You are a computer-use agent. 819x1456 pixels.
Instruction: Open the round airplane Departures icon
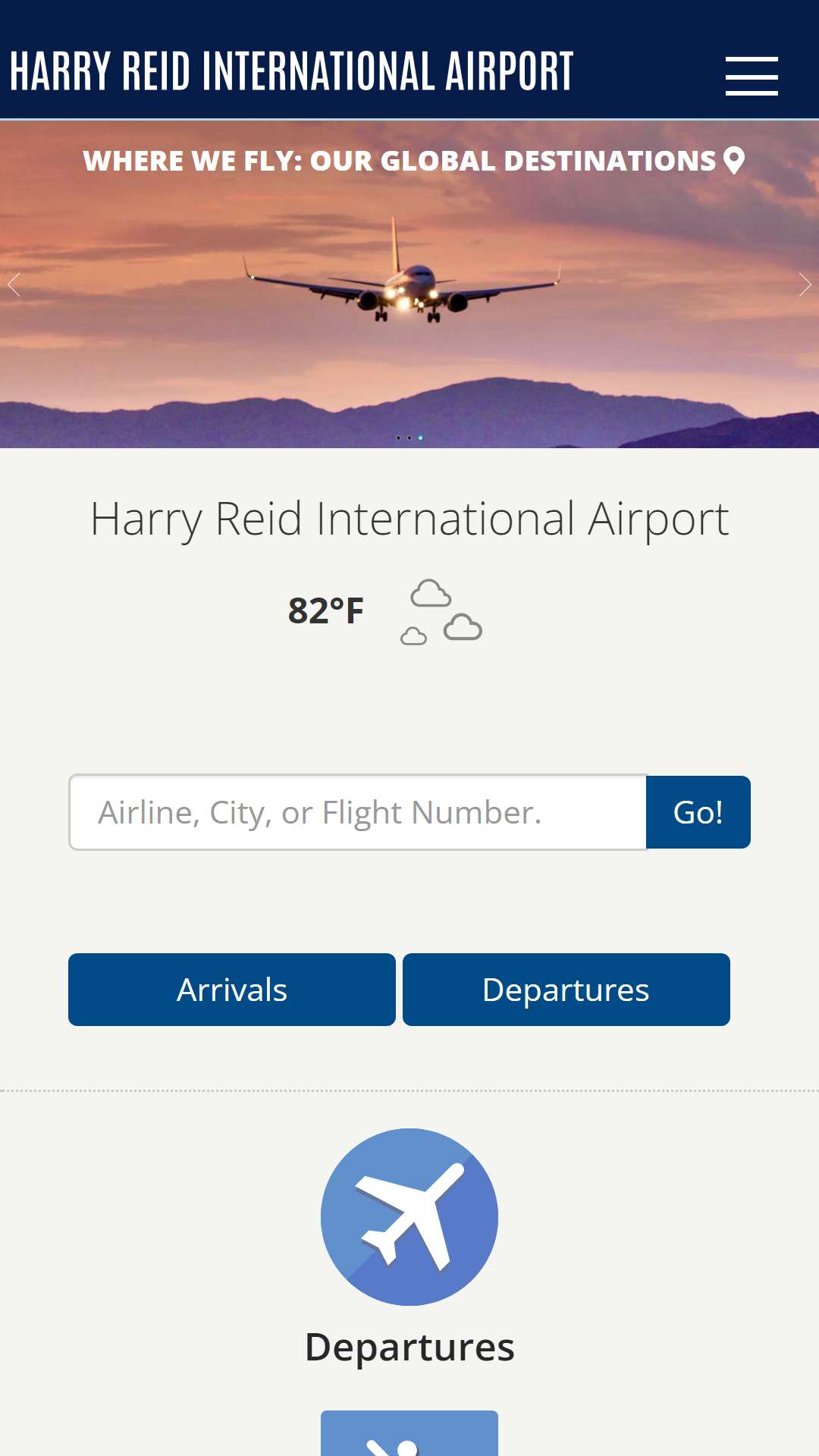(x=409, y=1217)
